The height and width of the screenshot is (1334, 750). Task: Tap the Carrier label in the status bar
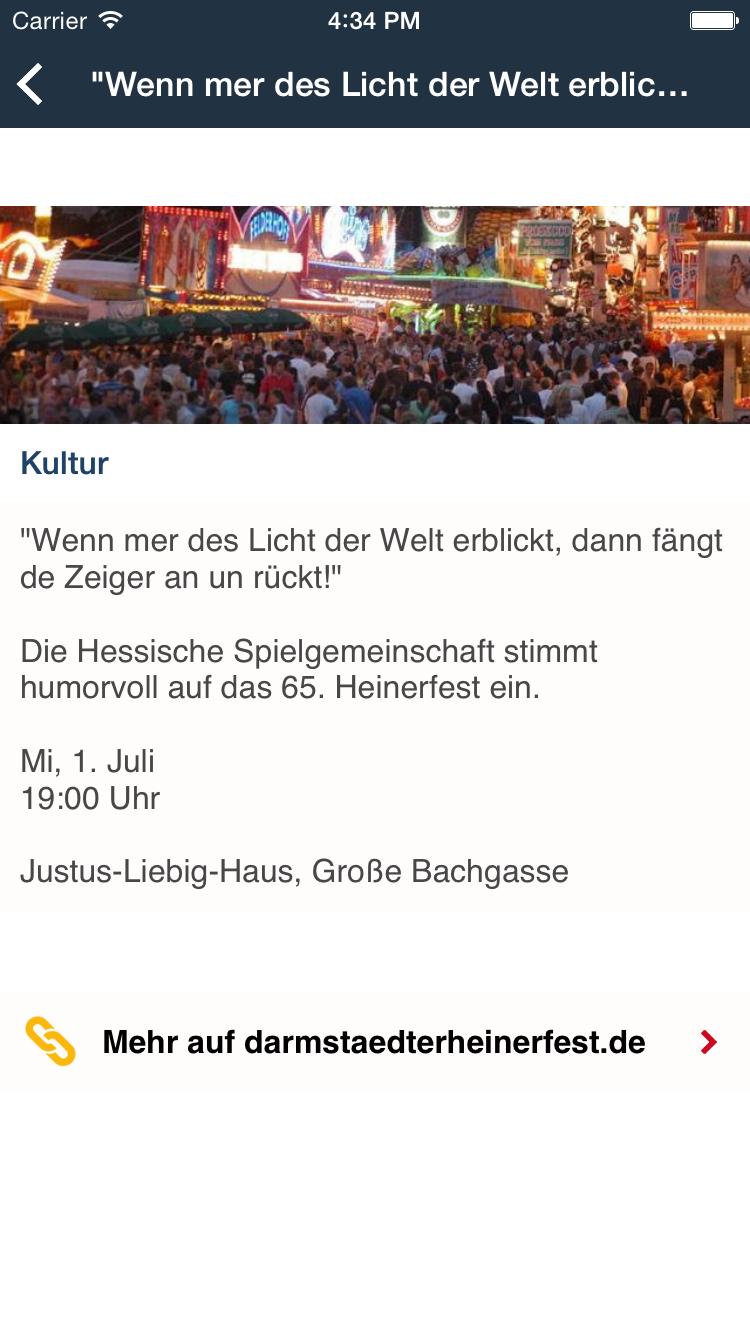click(x=48, y=19)
